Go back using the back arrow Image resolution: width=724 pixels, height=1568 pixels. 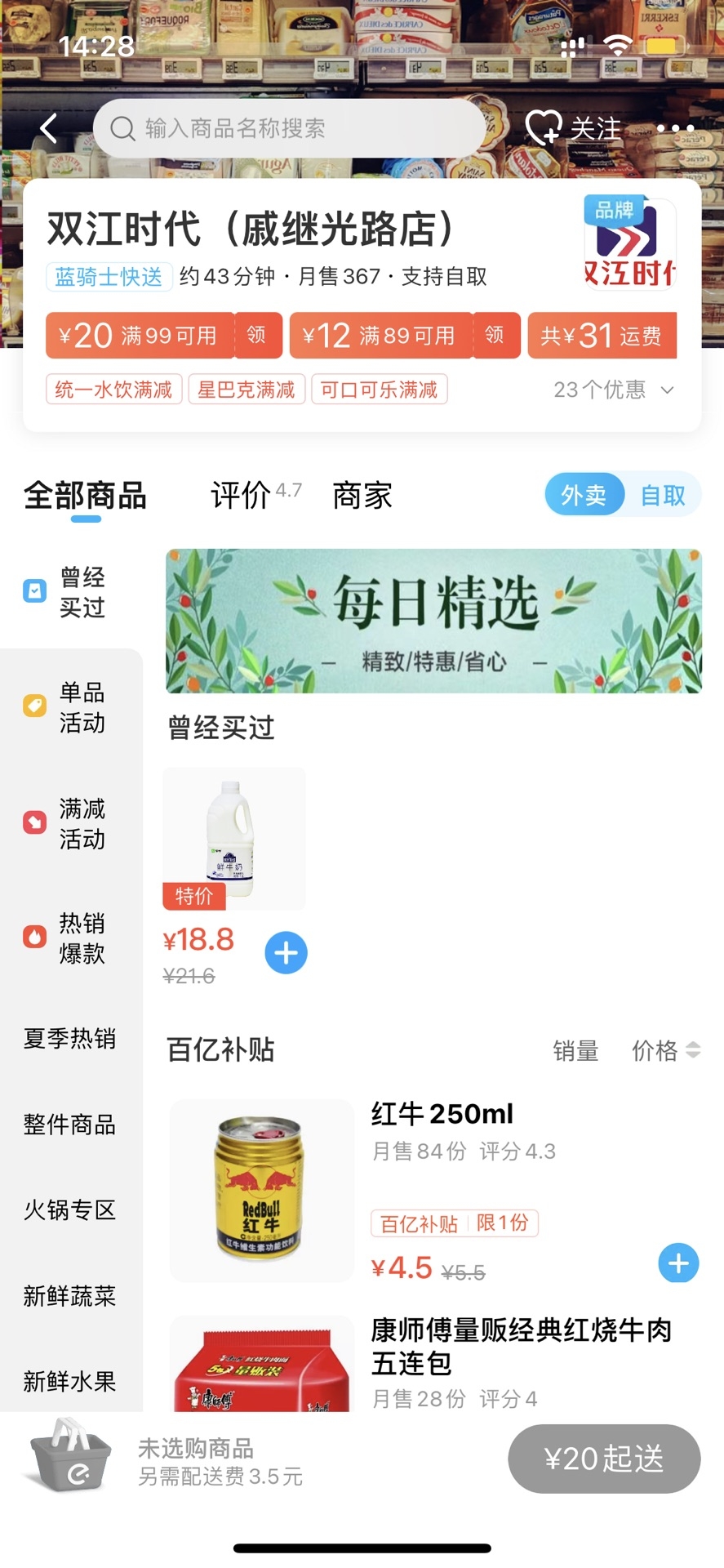(x=49, y=128)
